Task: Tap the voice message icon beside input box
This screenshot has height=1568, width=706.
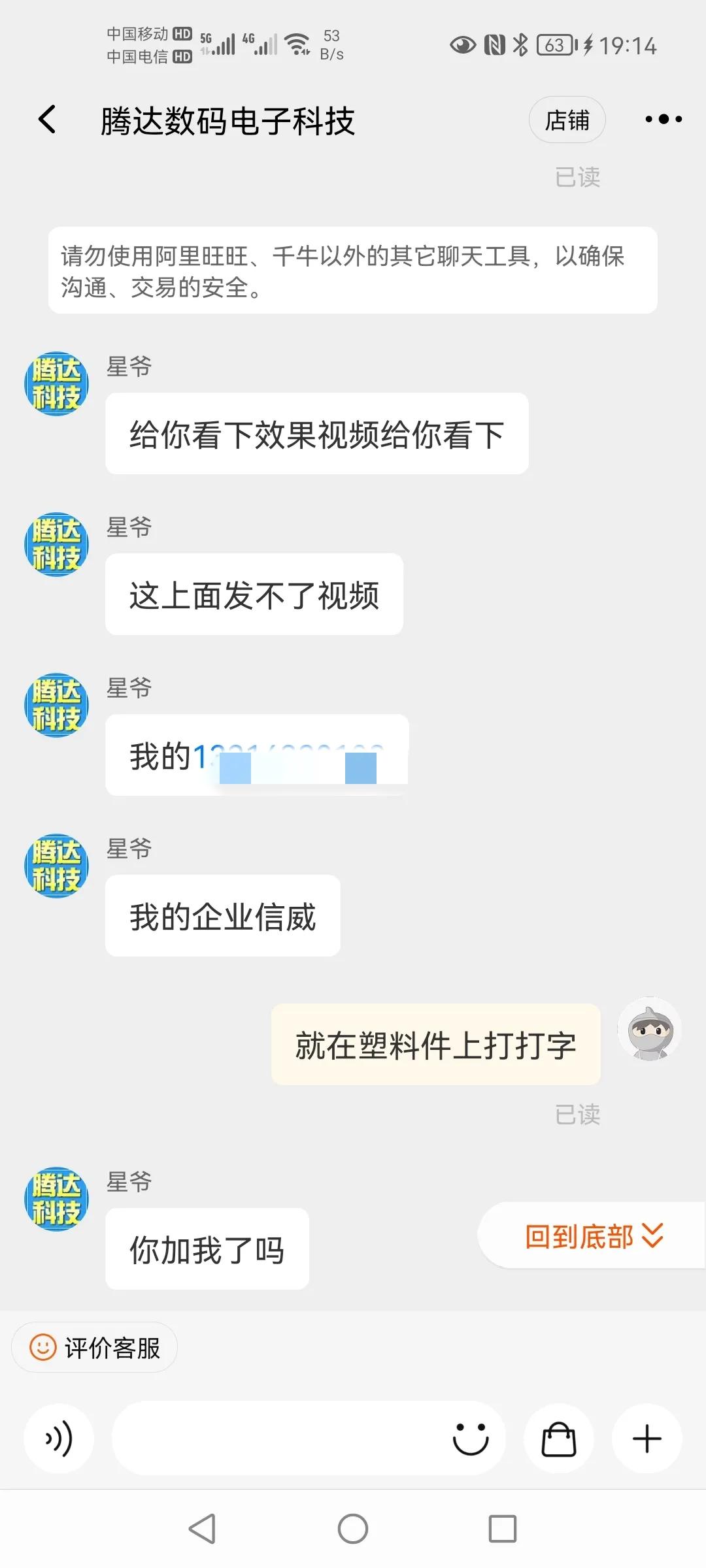Action: coord(59,1439)
